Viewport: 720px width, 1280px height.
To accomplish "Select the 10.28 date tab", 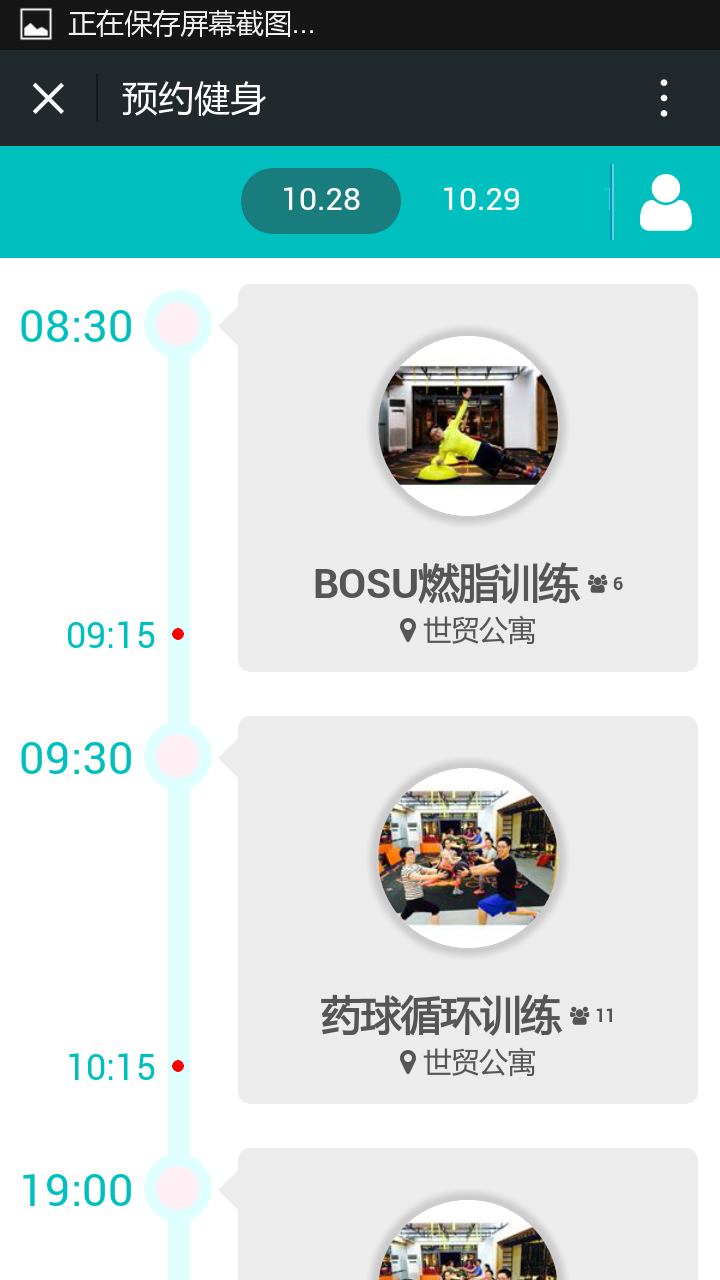I will point(321,200).
